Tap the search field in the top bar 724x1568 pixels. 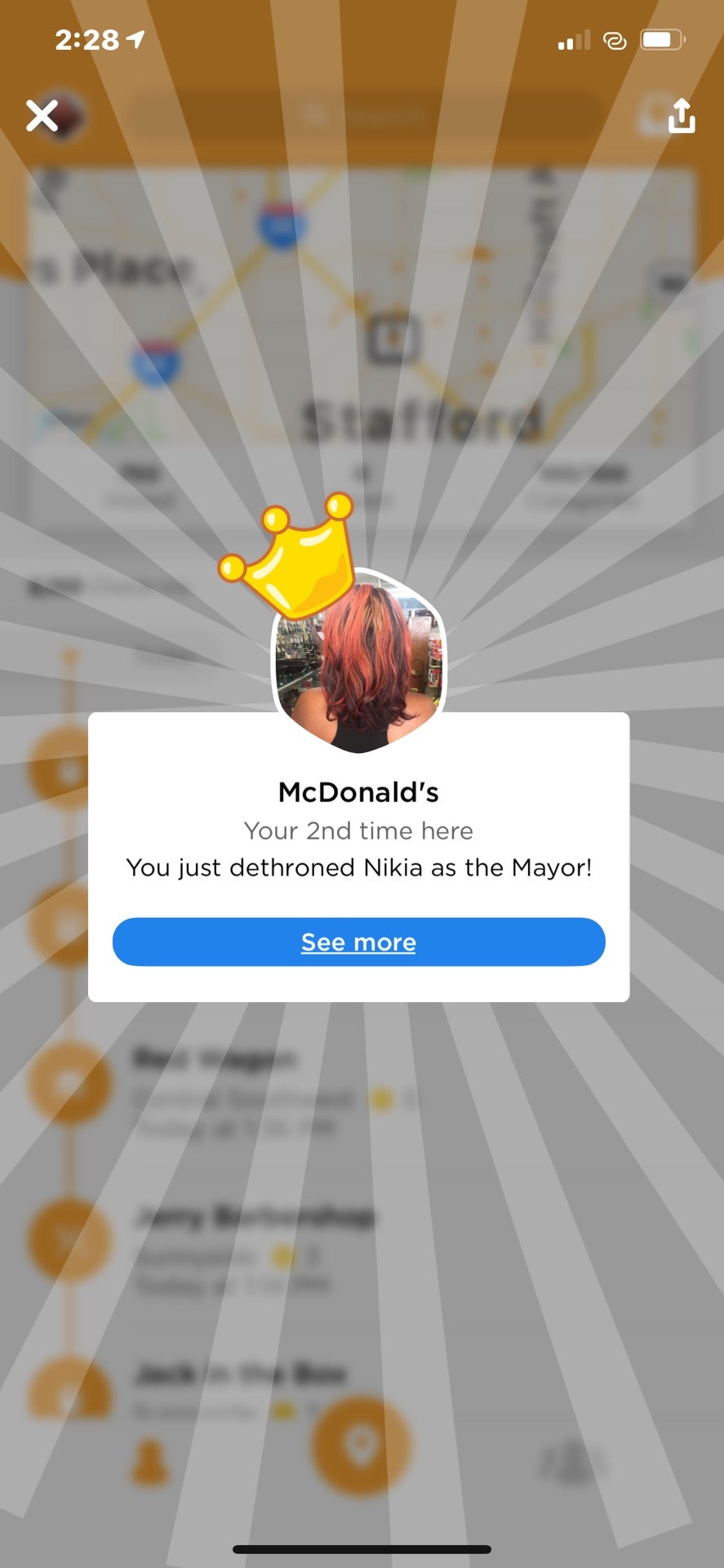(x=367, y=114)
